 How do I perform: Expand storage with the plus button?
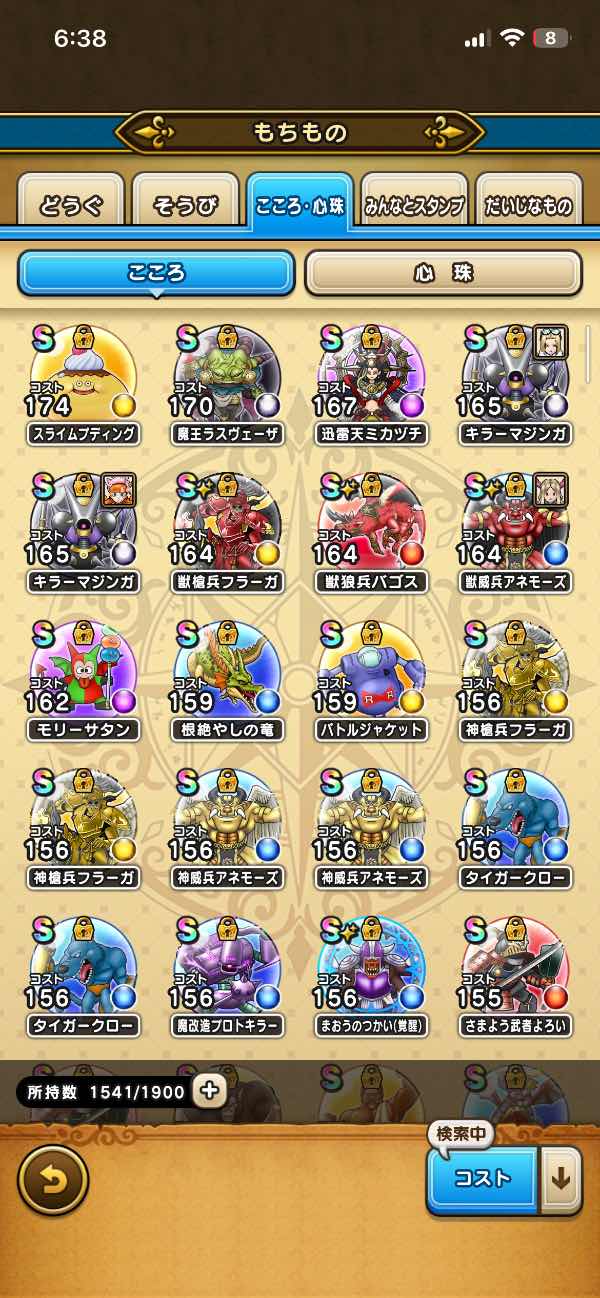pyautogui.click(x=209, y=1092)
